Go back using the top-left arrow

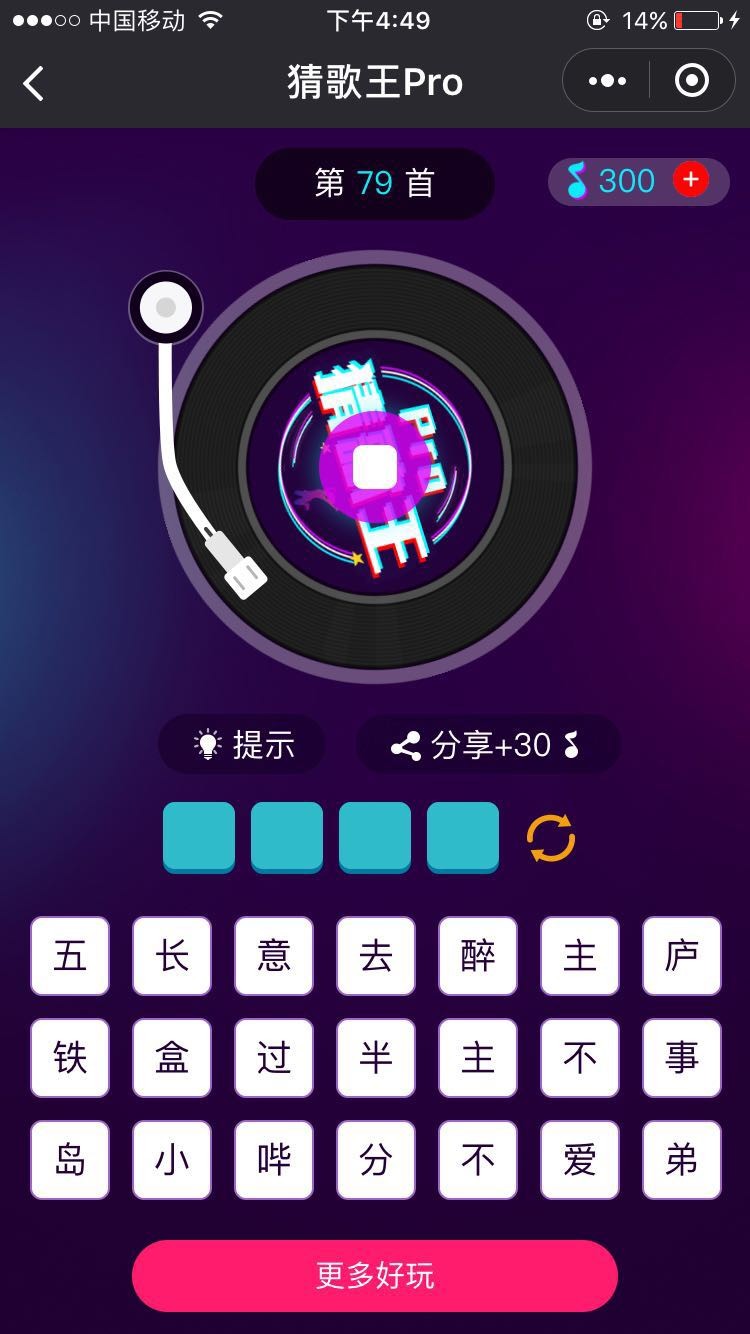[34, 82]
